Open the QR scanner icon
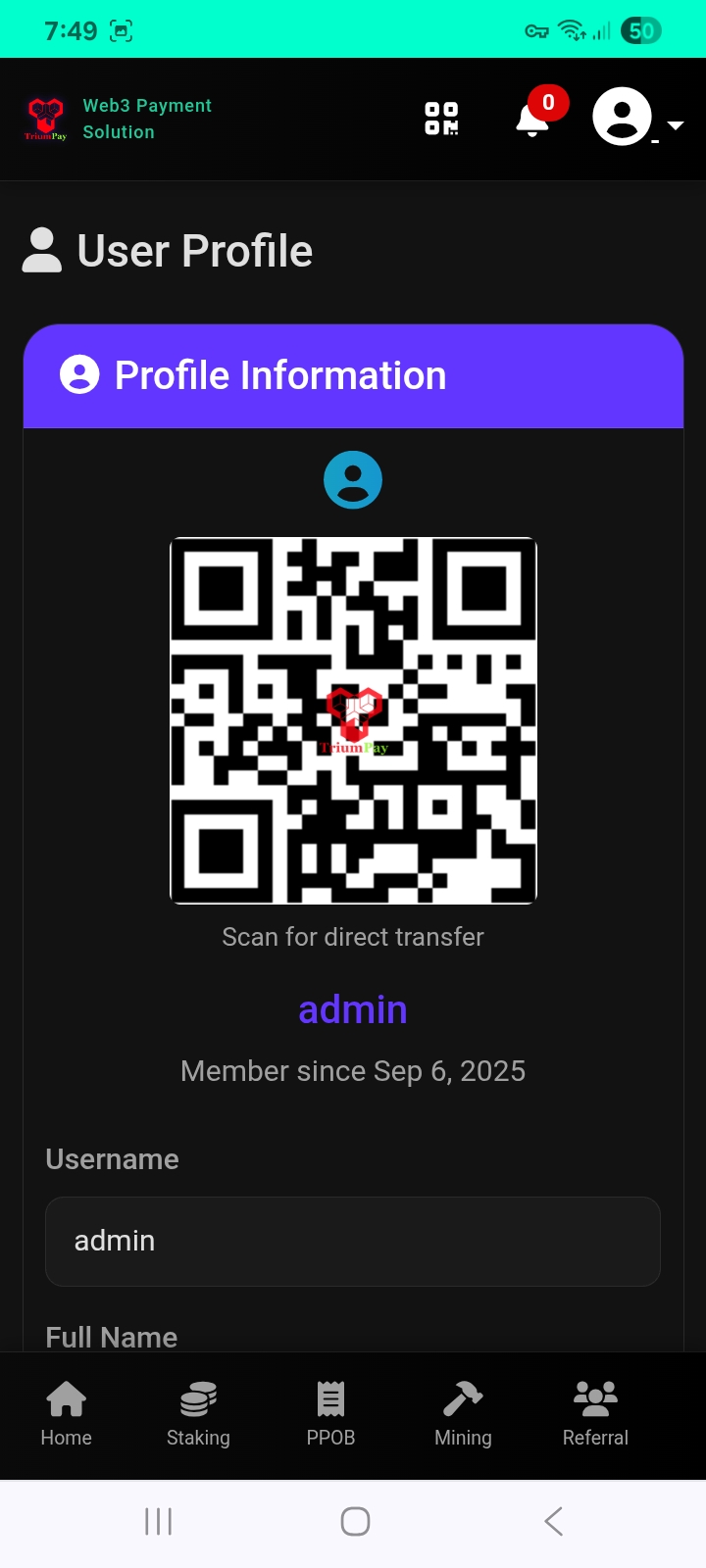This screenshot has height=1568, width=706. [441, 119]
